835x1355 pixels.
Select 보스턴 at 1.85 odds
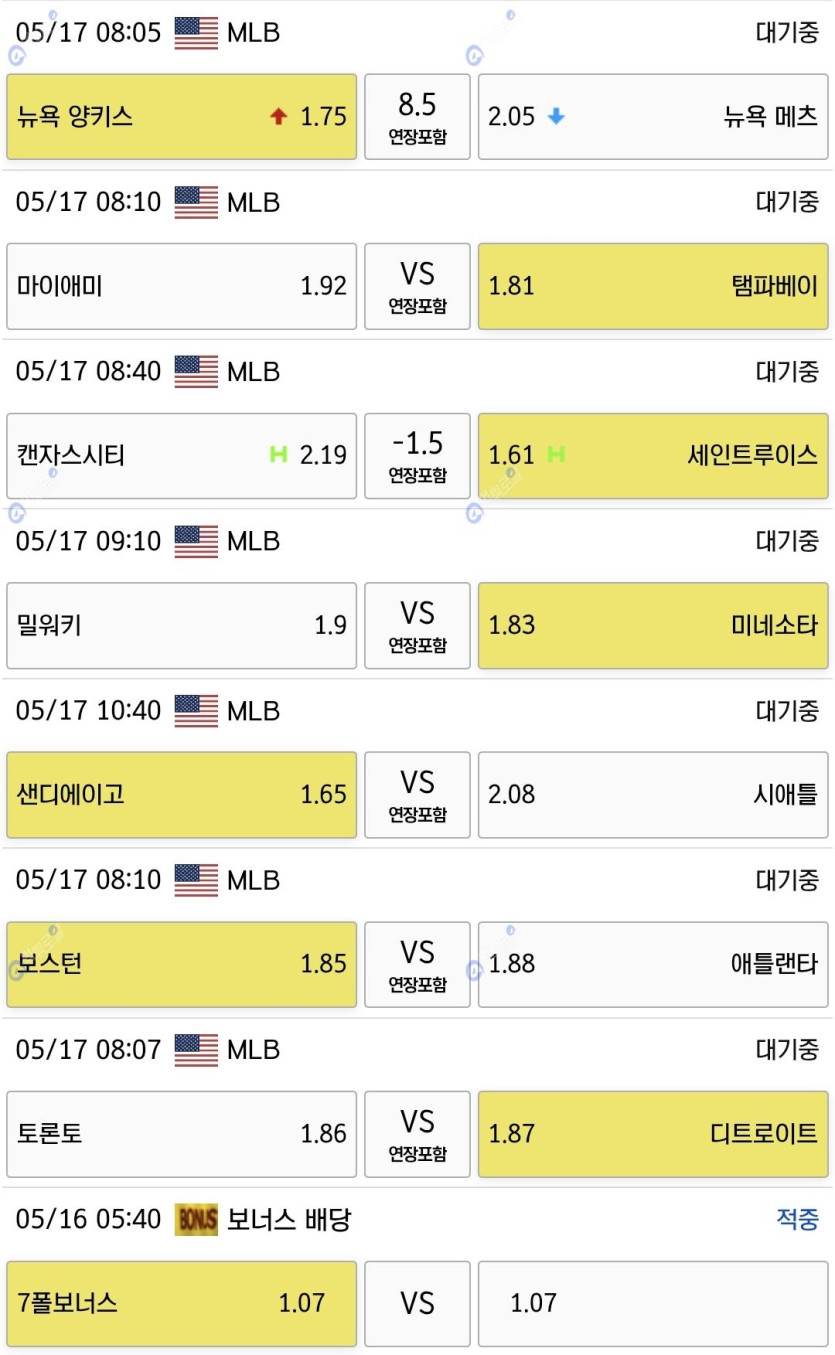tap(181, 964)
